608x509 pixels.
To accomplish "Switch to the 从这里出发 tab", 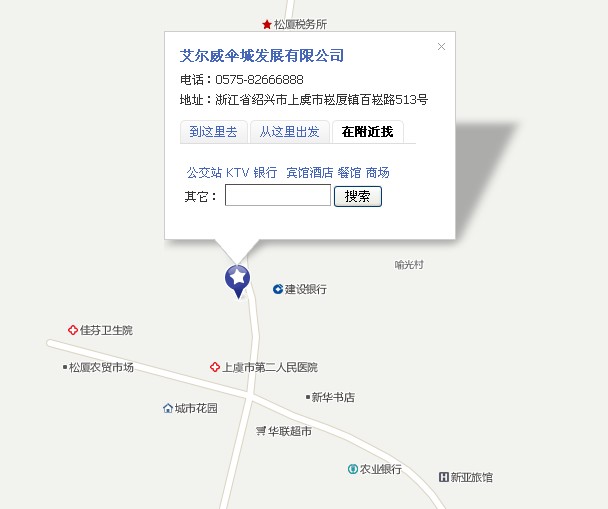I will (x=289, y=132).
